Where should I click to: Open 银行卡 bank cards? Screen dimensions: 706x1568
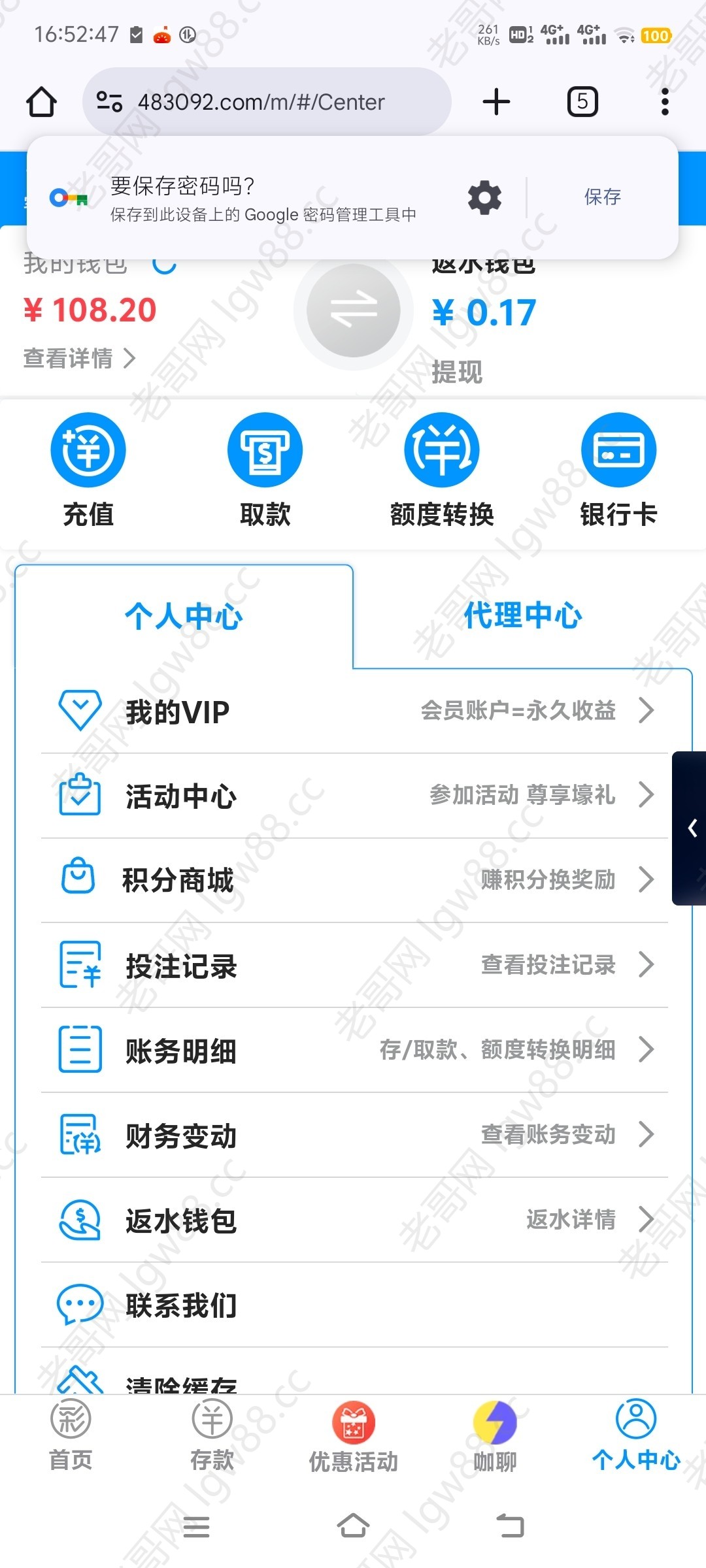point(618,469)
